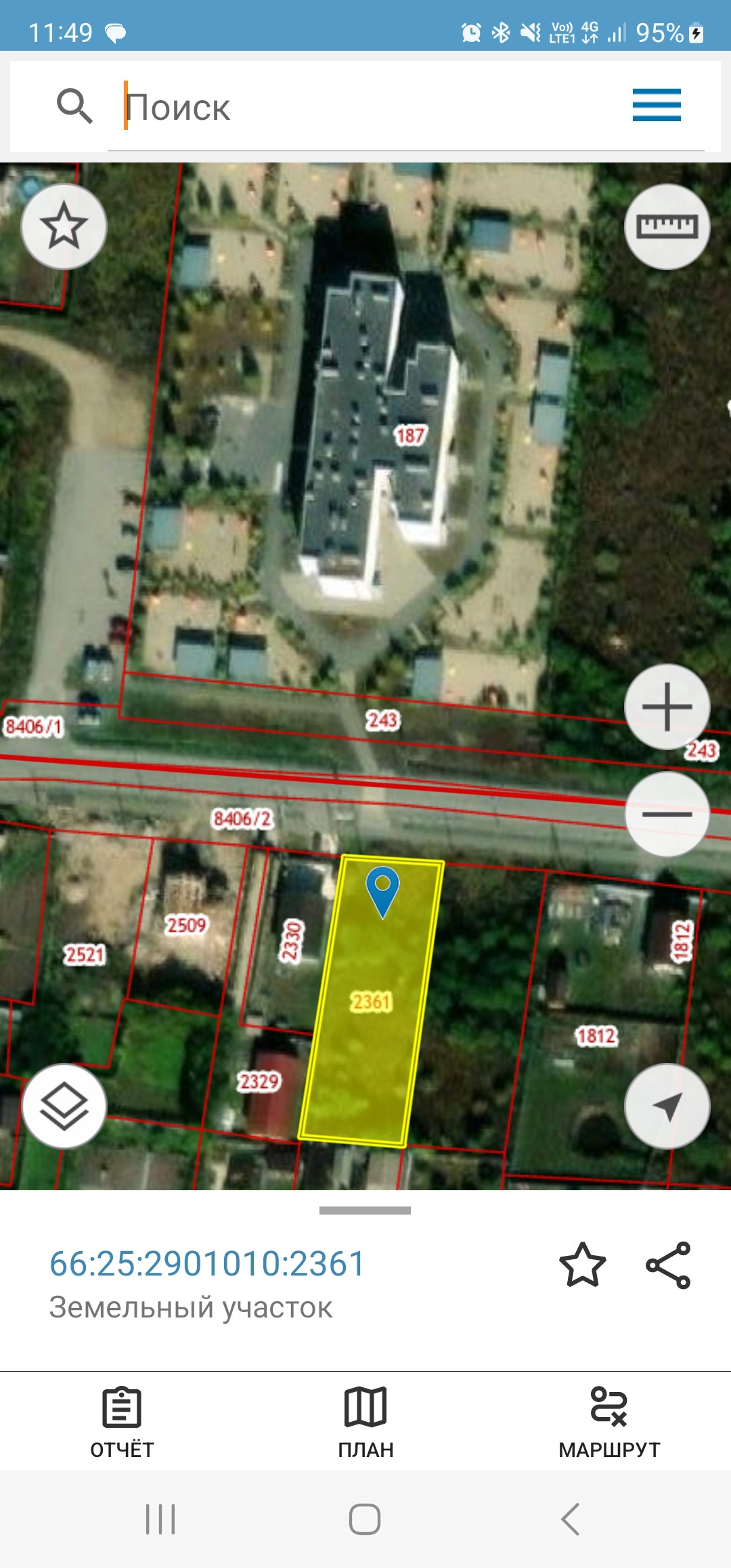Open favorites with the star map button
Image resolution: width=731 pixels, height=1568 pixels.
click(x=64, y=227)
